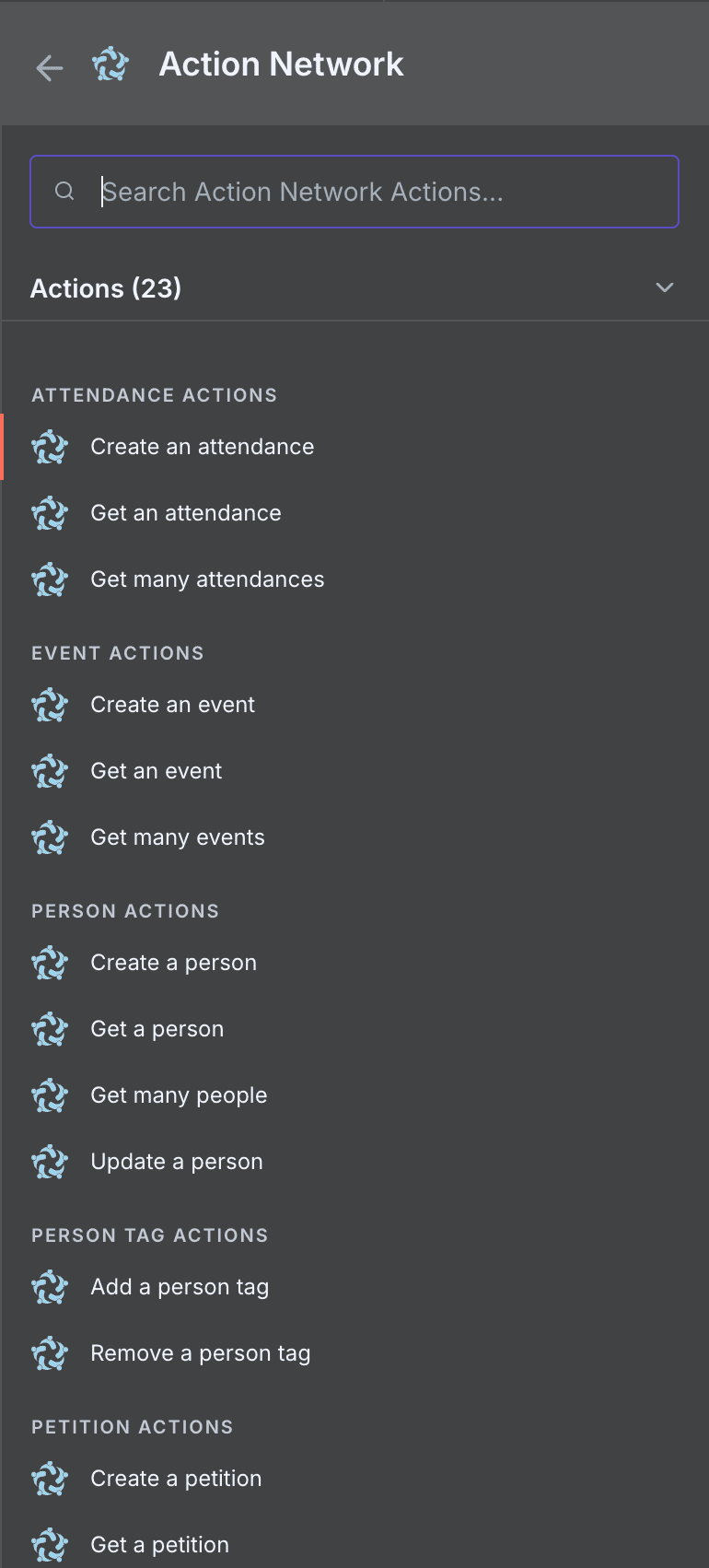
Task: Select the Get a person action
Action: click(x=157, y=1029)
